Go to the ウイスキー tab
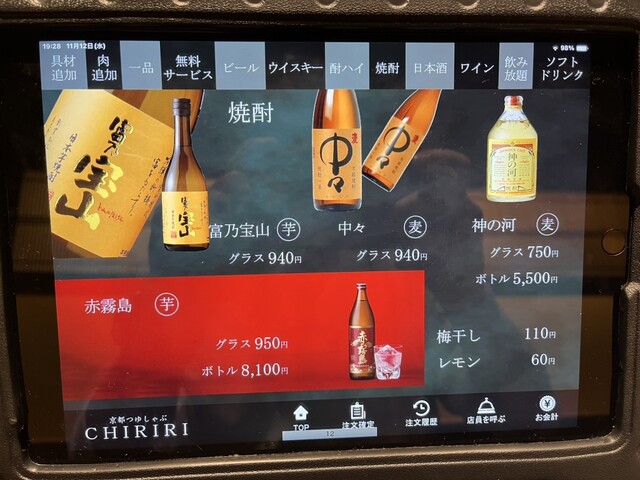This screenshot has width=640, height=480. click(x=294, y=67)
